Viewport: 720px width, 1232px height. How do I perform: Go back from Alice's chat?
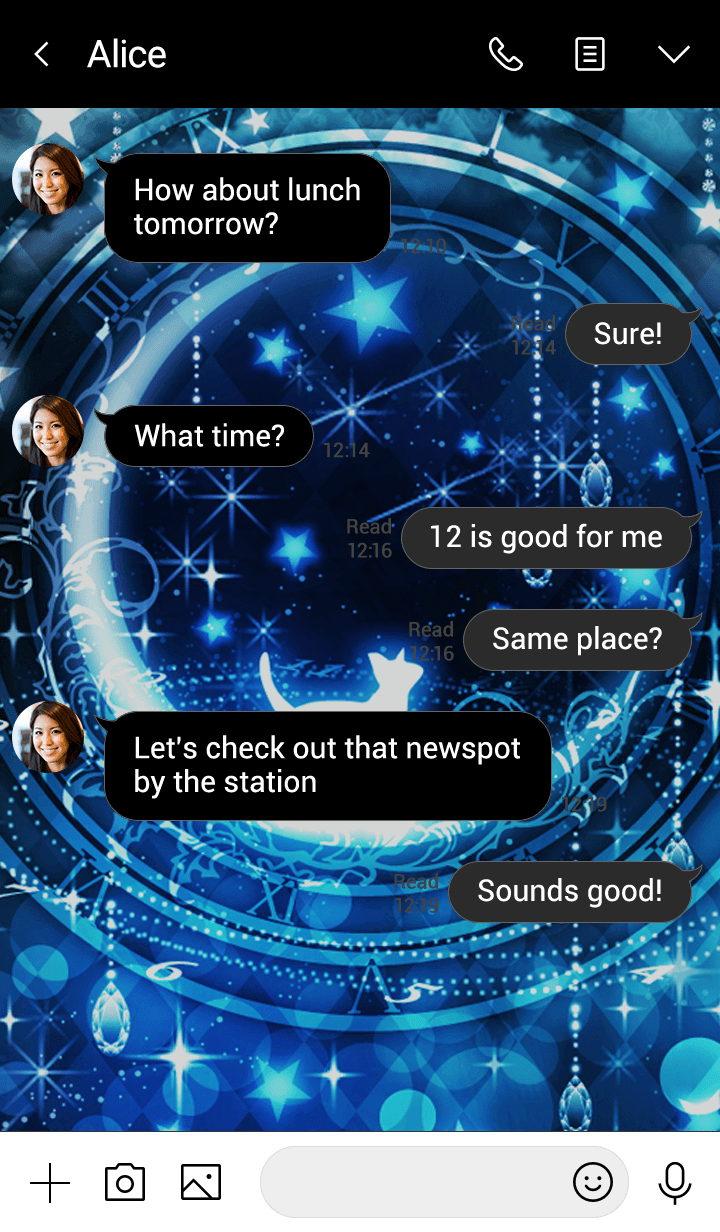42,54
